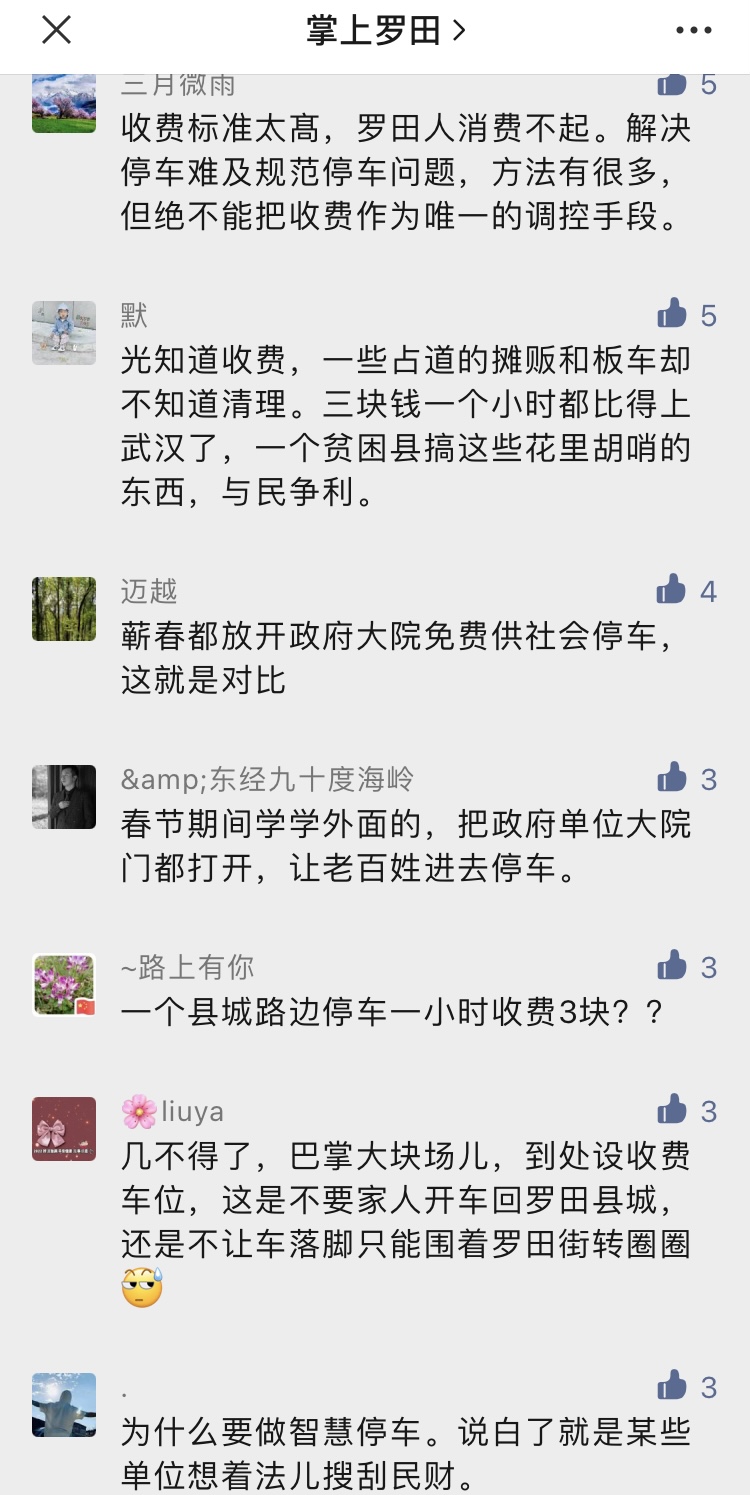Like ~路上有你's comment
Screen dimensions: 750x1495
pos(672,966)
